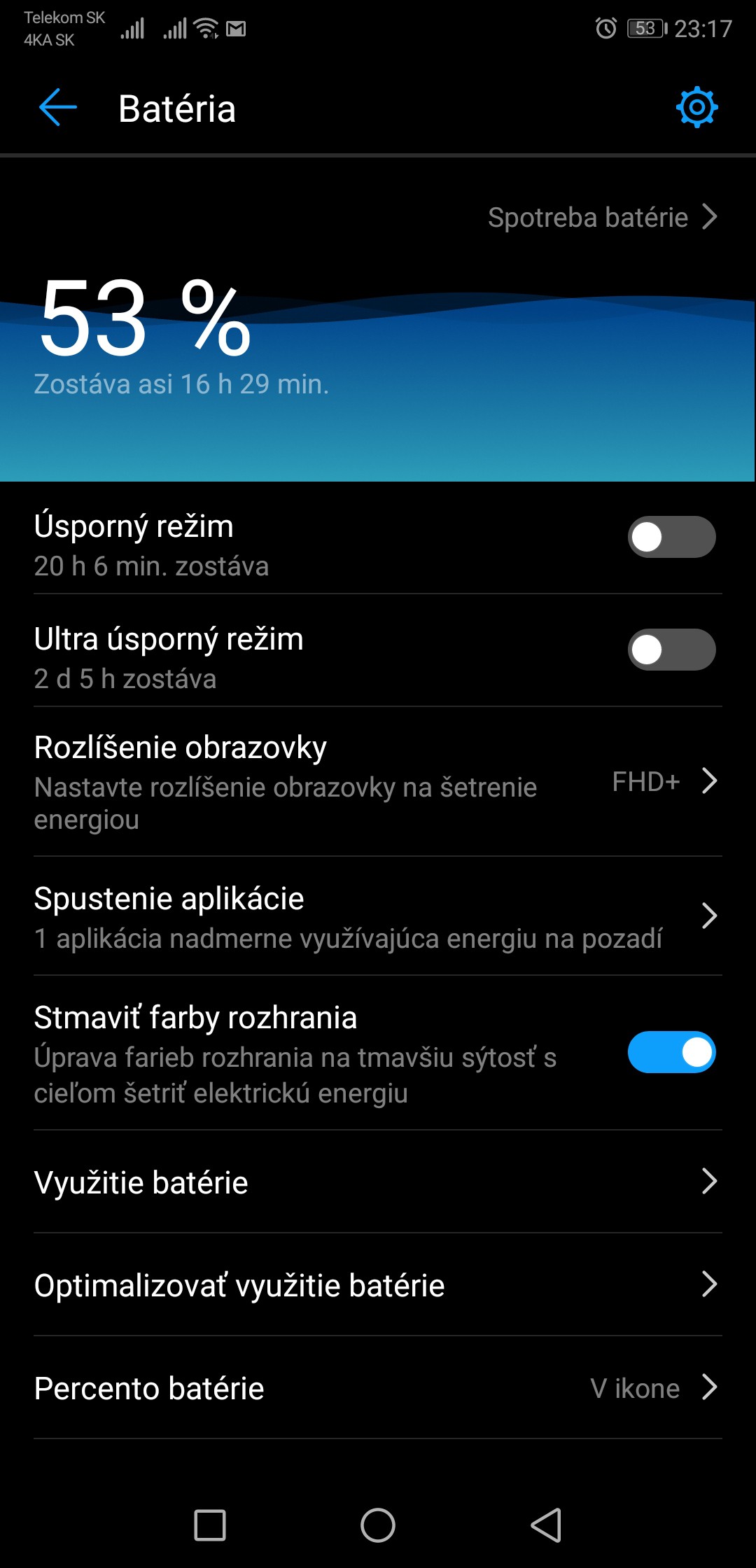
Task: Open Optimalizovať využitie batérie
Action: pos(378,1285)
